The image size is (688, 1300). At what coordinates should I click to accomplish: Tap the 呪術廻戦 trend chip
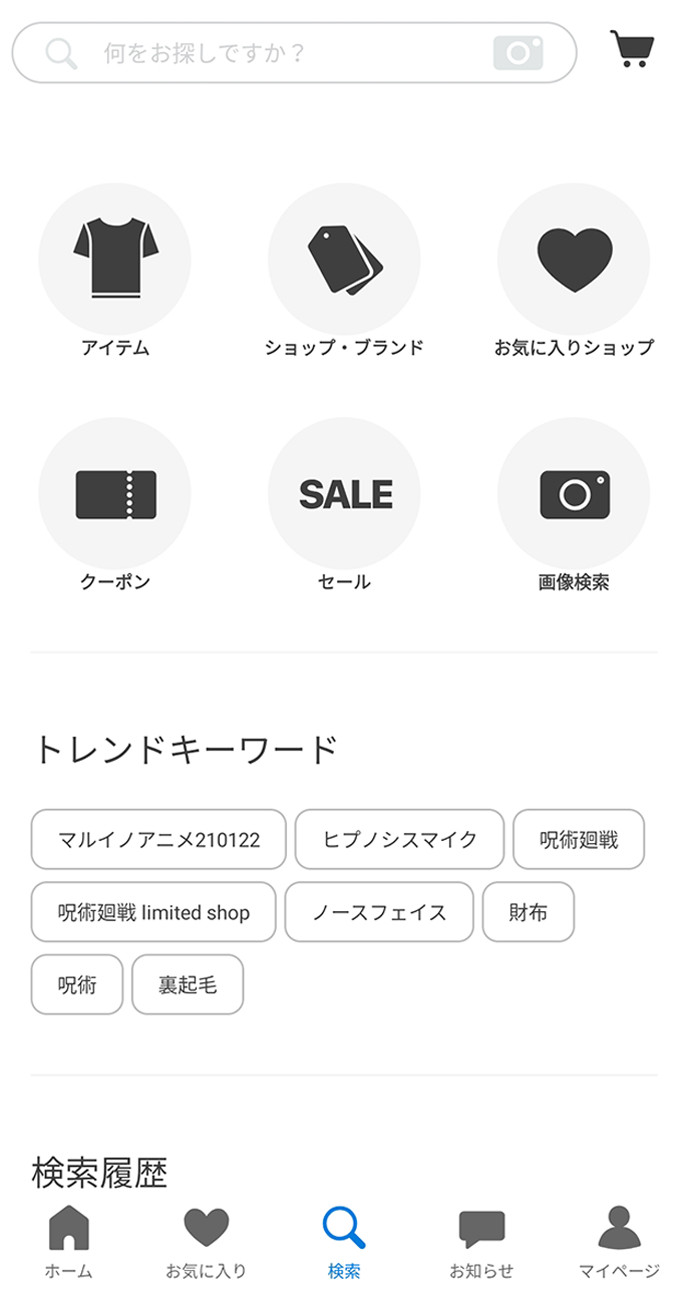[x=579, y=839]
